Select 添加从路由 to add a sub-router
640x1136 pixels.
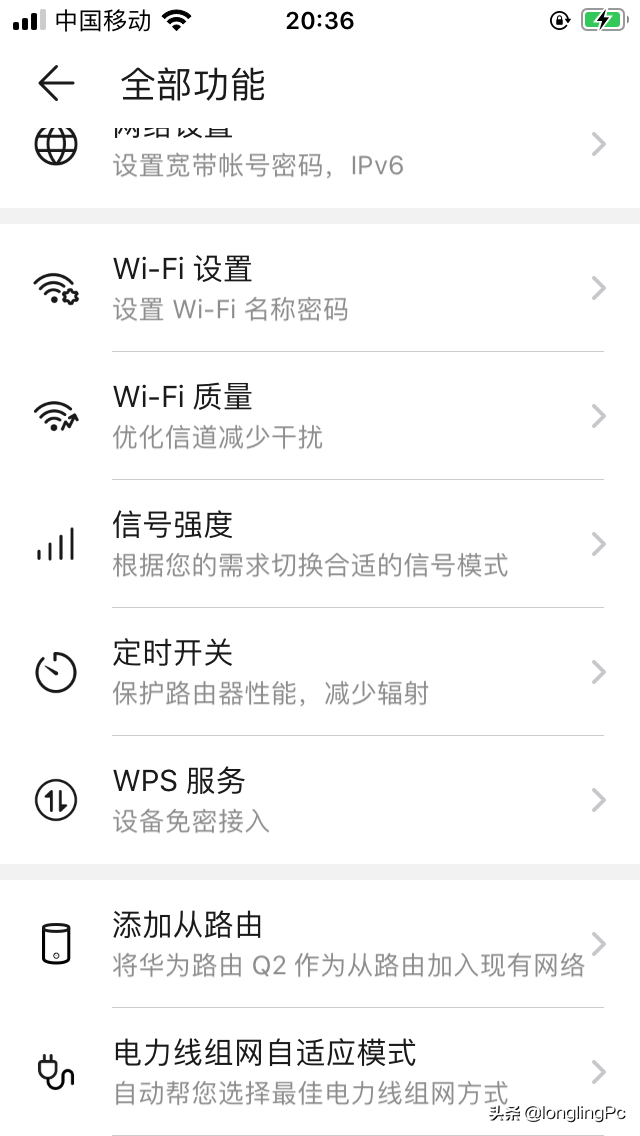(320, 944)
